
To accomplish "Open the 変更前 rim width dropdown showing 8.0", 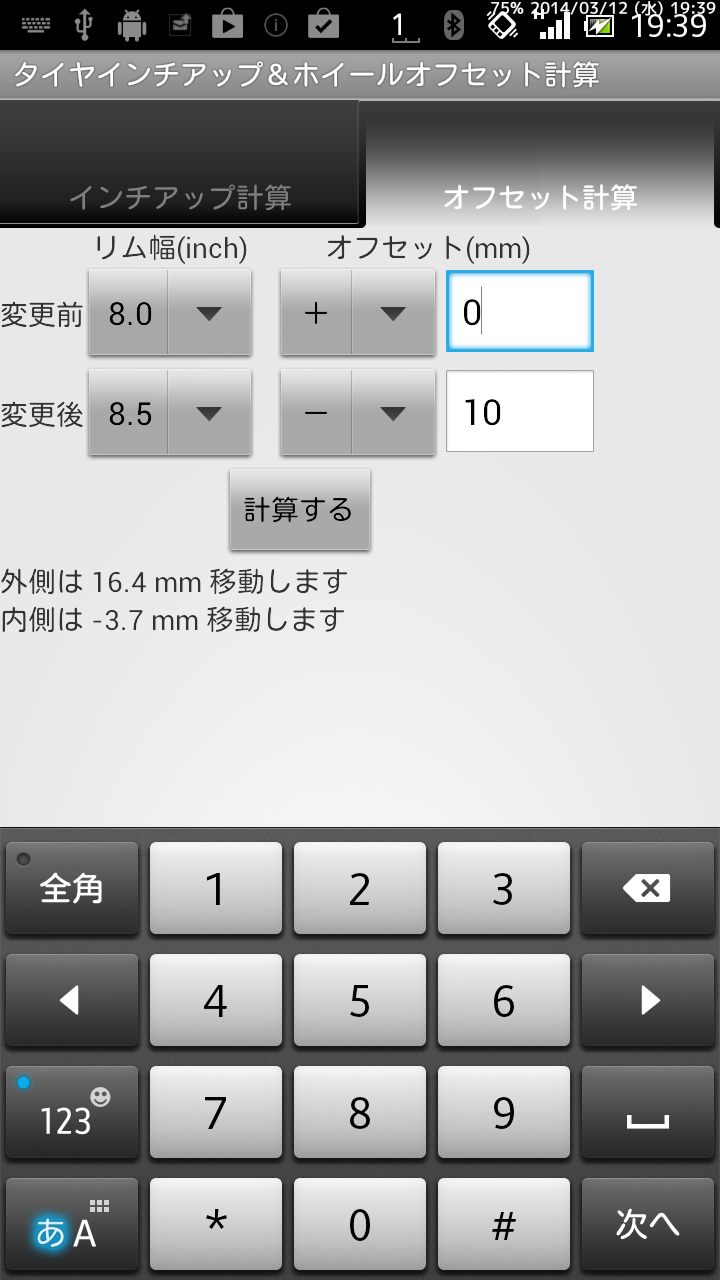I will point(170,313).
